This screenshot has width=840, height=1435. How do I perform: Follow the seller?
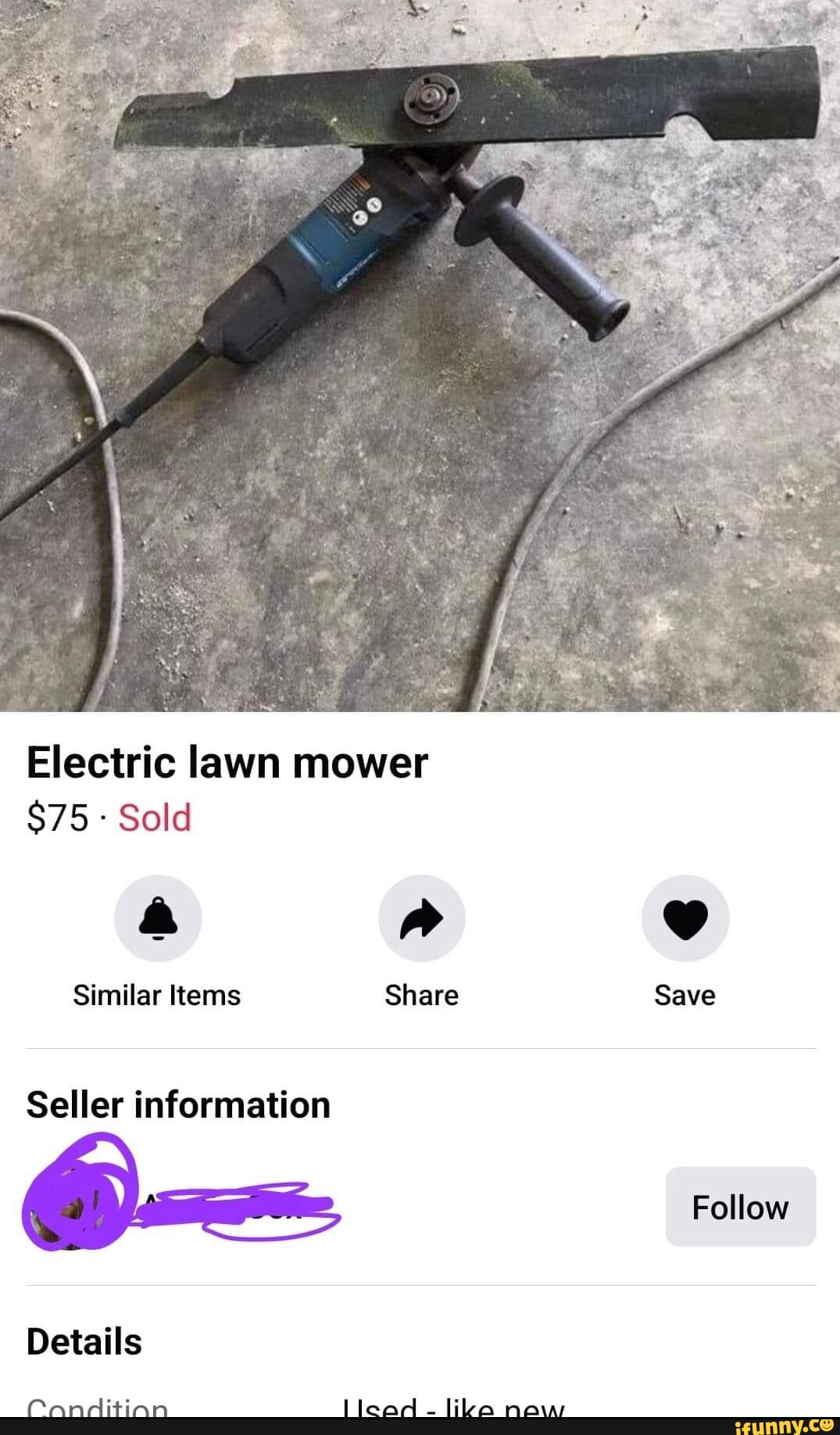(x=740, y=1207)
